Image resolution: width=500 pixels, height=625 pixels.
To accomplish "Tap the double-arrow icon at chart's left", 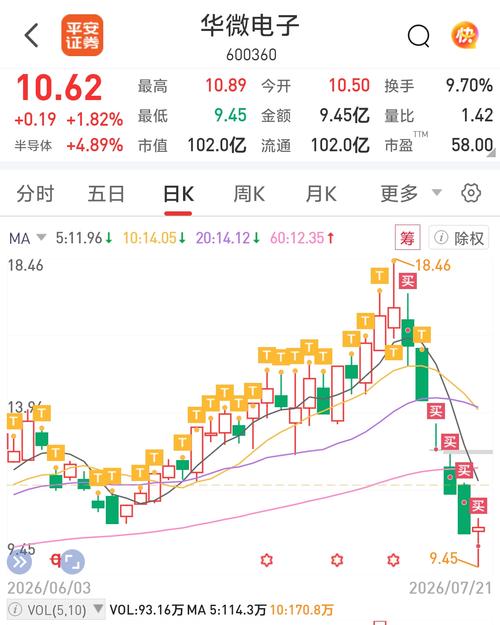I will coord(19,562).
